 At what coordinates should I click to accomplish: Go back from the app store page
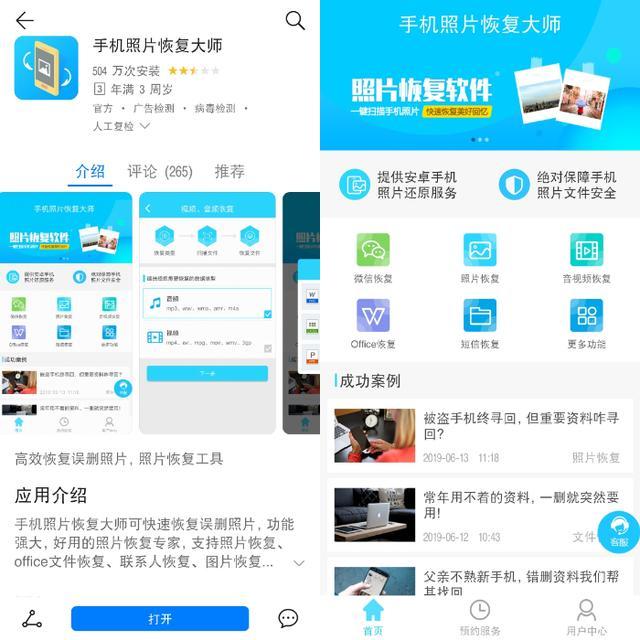point(24,21)
